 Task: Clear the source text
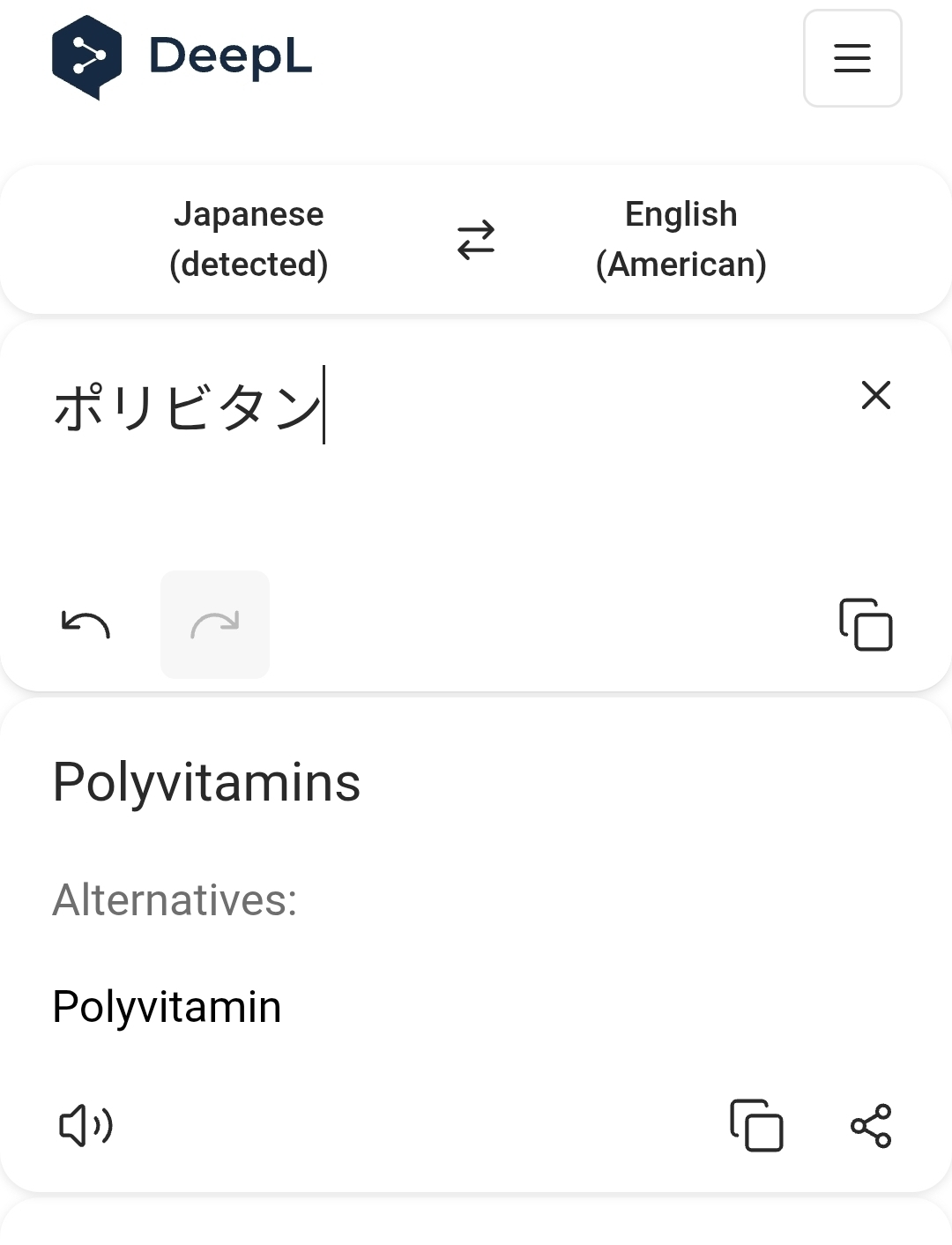(x=875, y=395)
